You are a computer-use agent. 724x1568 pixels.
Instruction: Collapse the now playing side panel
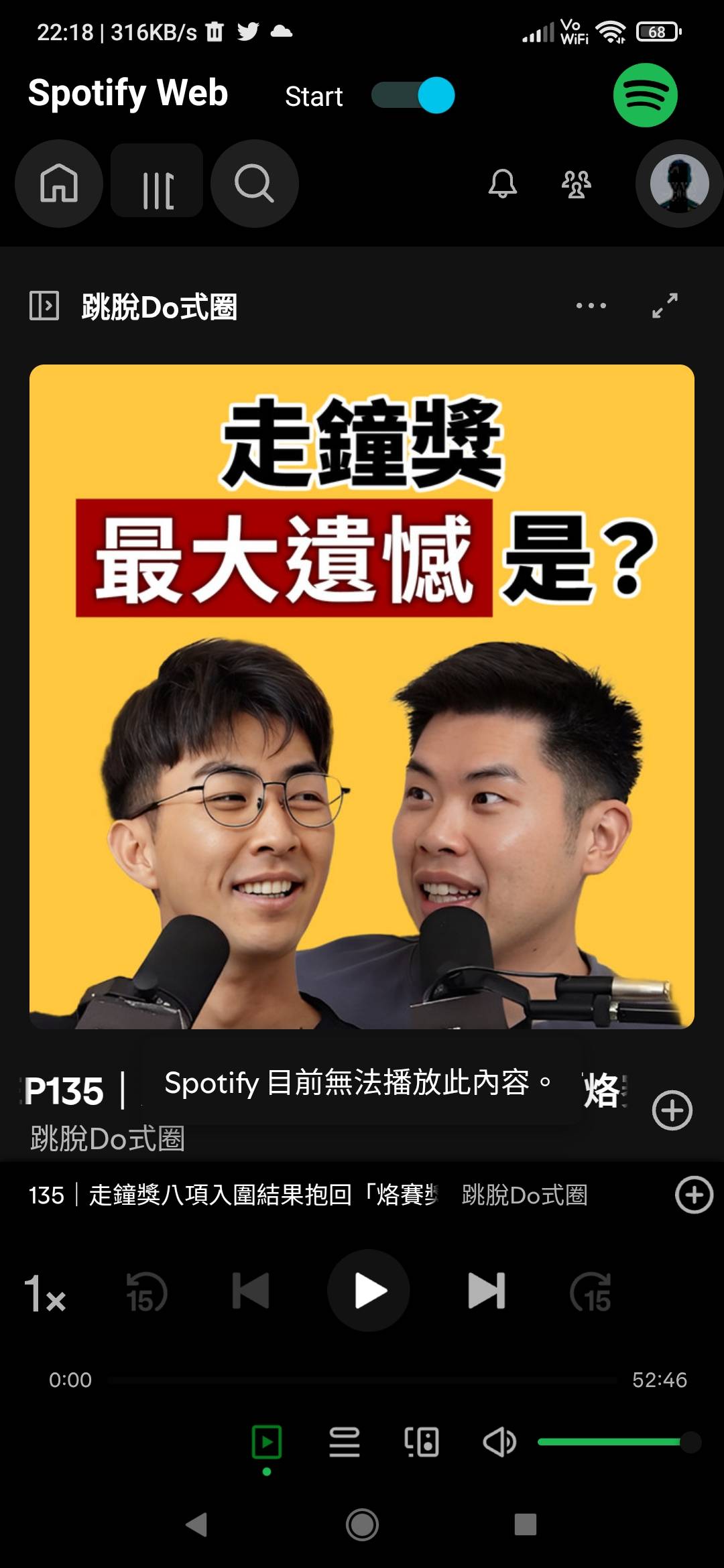(x=44, y=306)
